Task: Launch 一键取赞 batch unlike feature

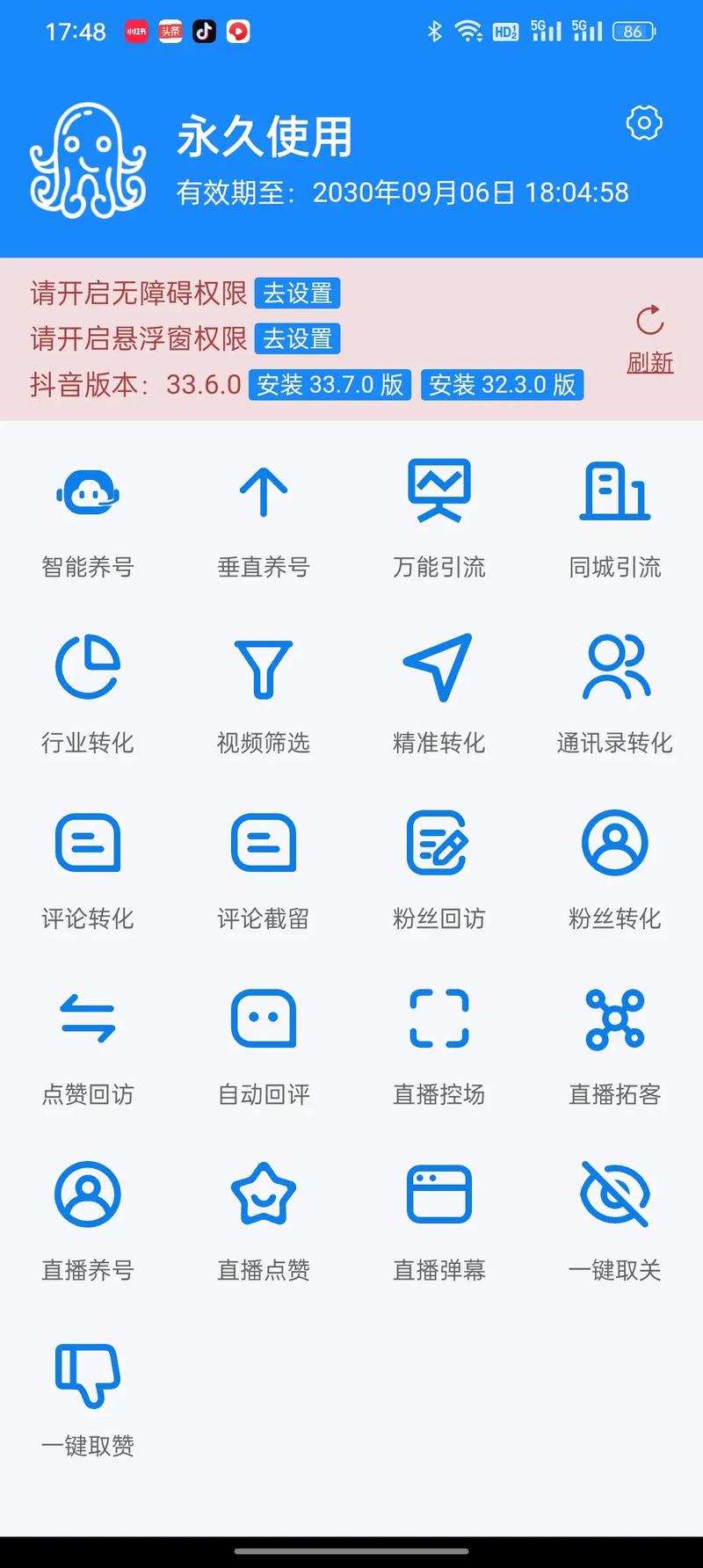Action: coord(87,1397)
